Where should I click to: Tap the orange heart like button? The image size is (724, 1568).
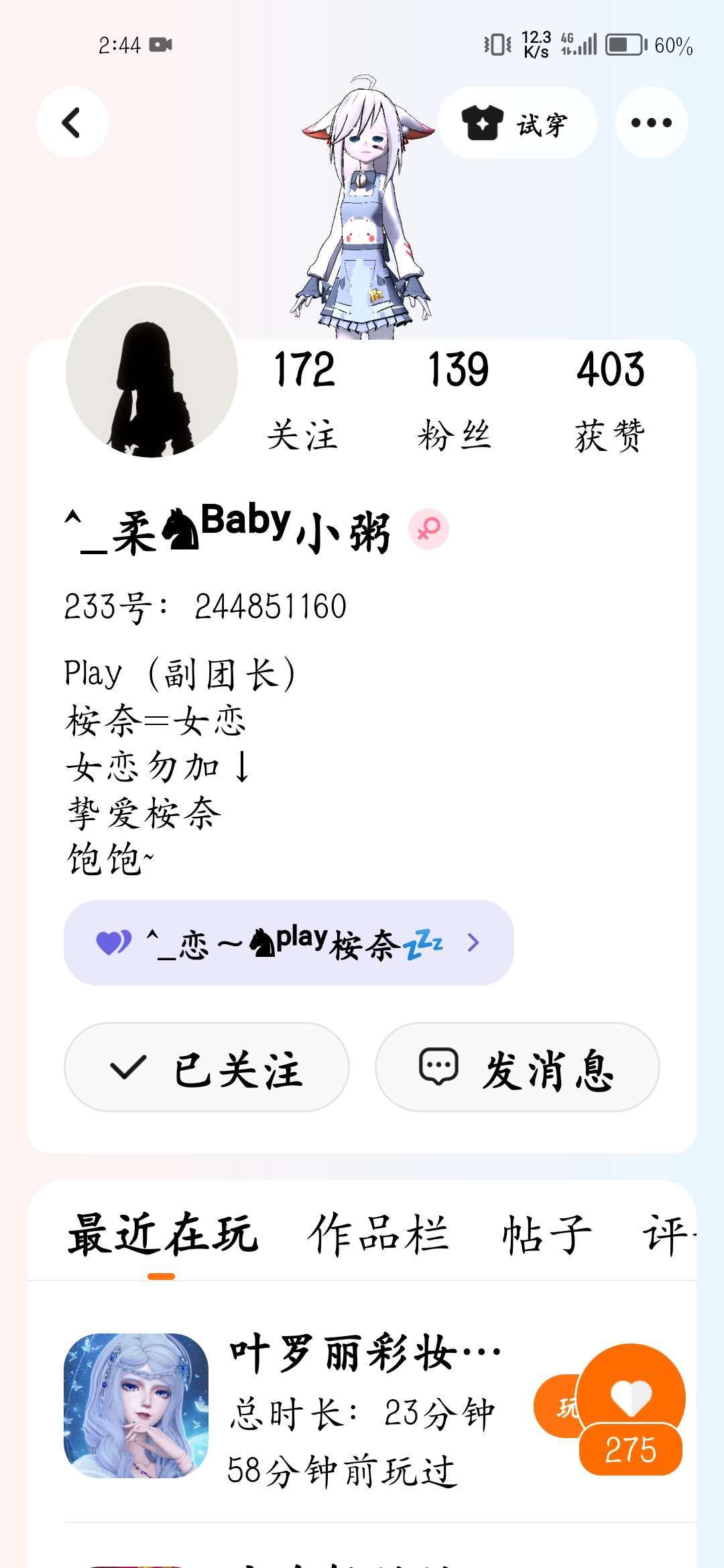[631, 1397]
